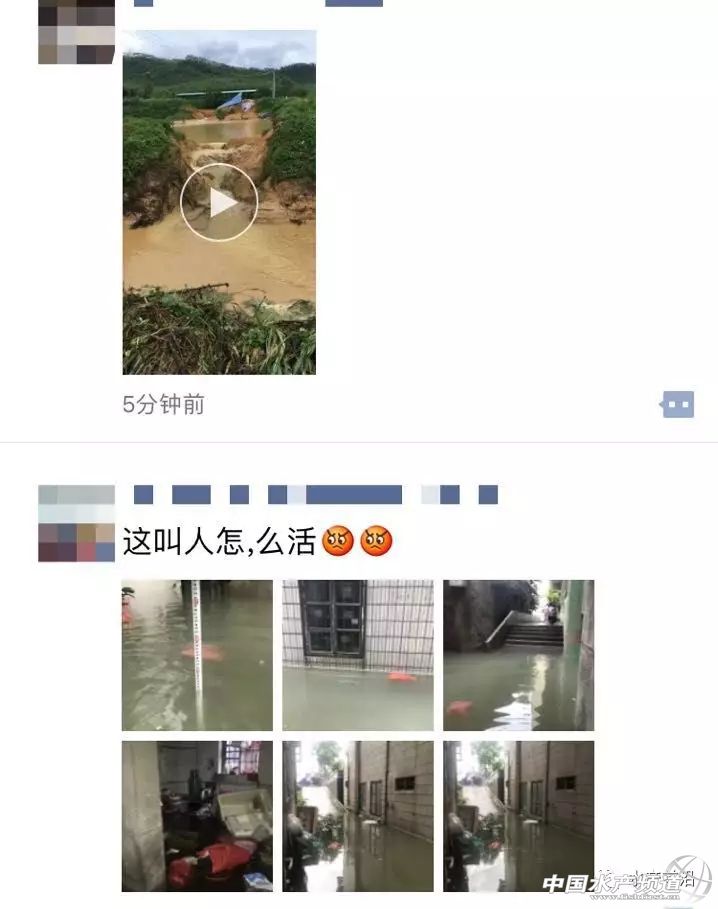View the photo of the cluttered indoor room
This screenshot has height=909, width=718.
[197, 815]
